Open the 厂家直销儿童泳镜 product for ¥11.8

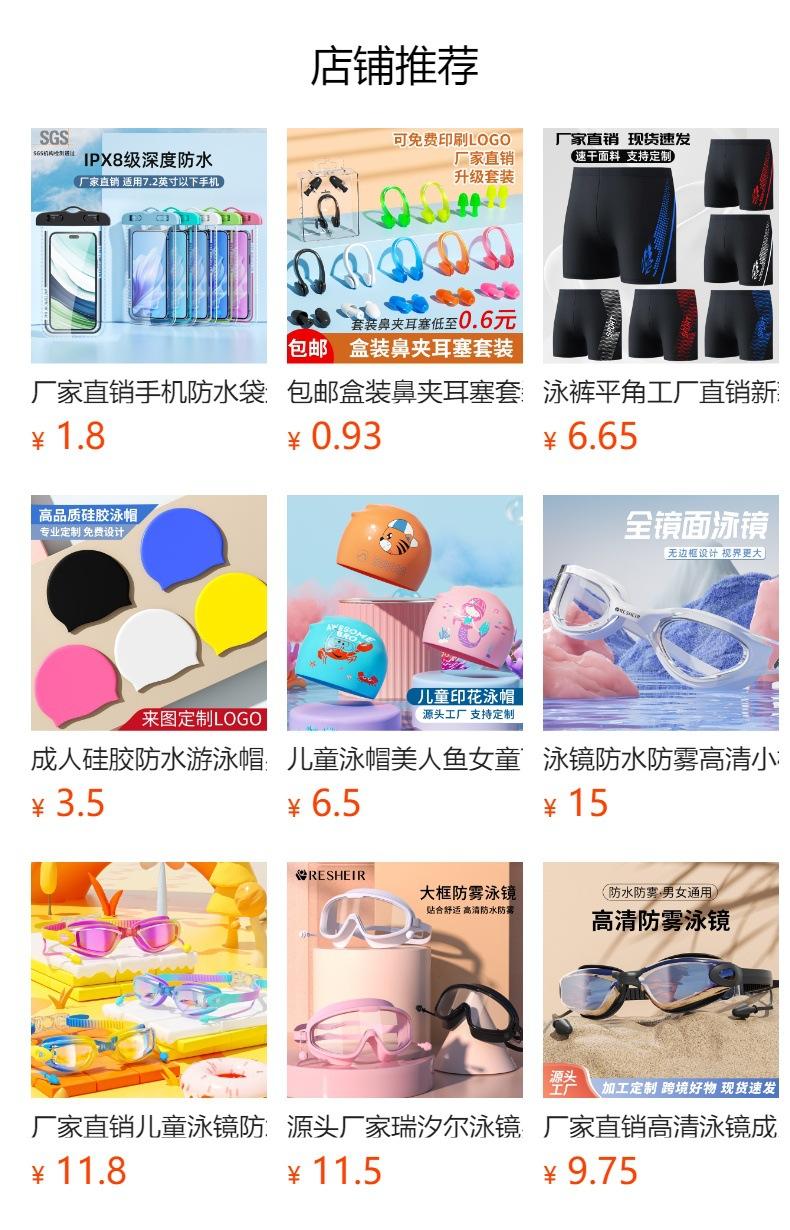tap(149, 1026)
